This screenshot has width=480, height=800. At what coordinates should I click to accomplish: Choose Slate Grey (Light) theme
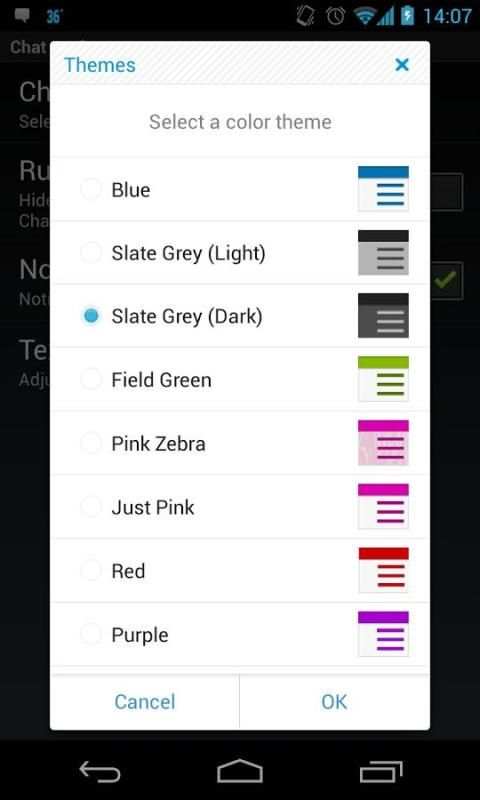point(240,253)
